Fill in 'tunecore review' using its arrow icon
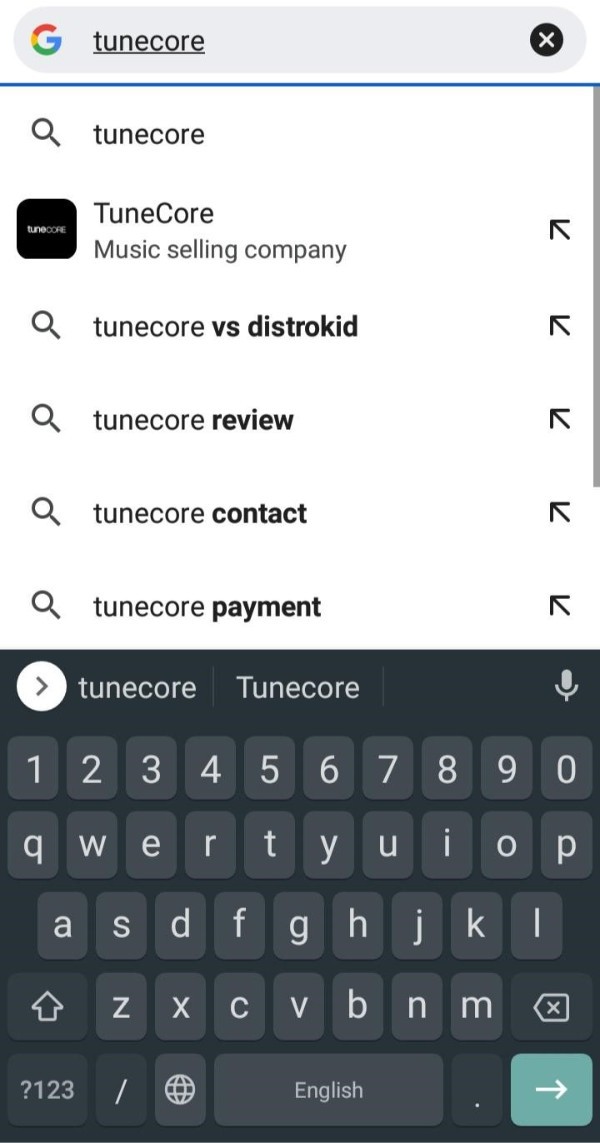The width and height of the screenshot is (600, 1143). pos(560,420)
